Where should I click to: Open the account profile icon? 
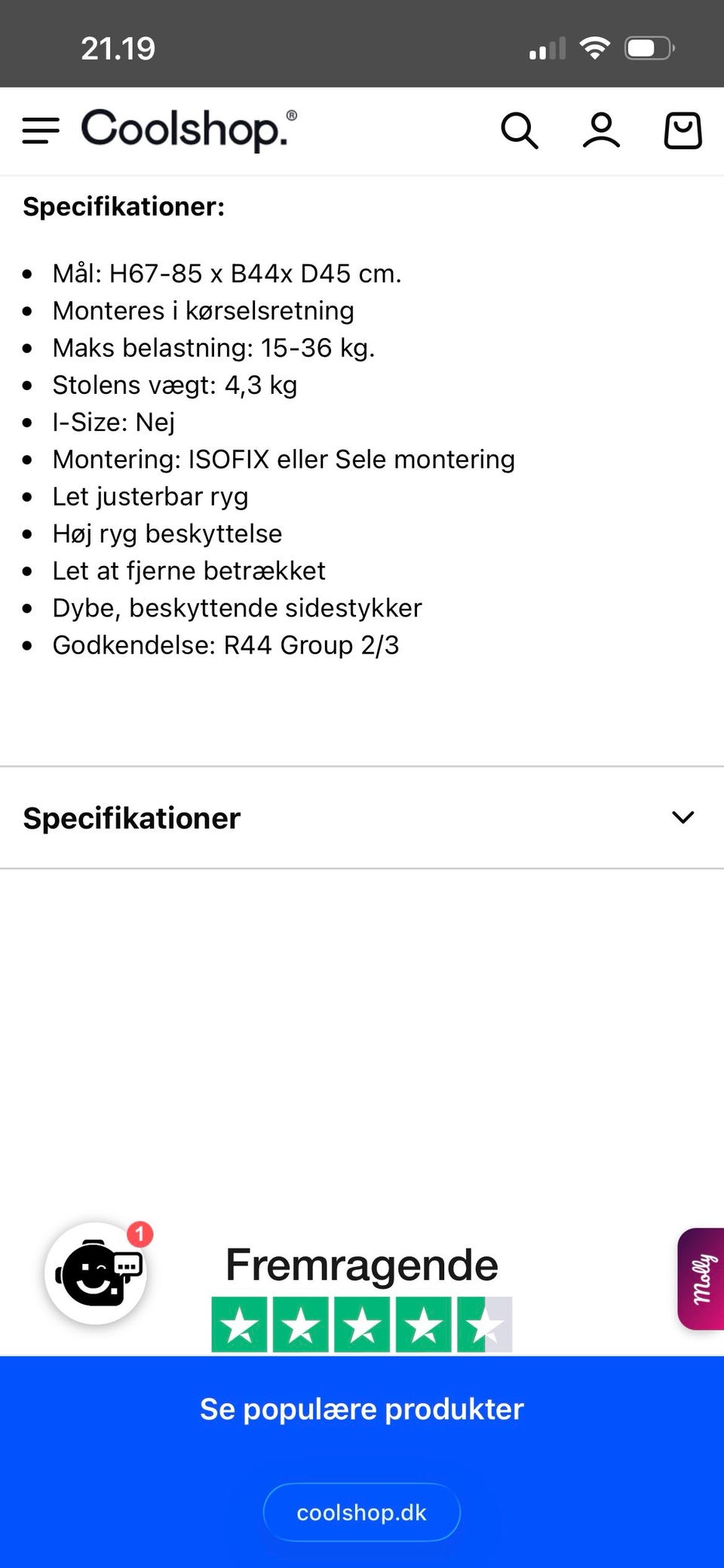point(601,131)
